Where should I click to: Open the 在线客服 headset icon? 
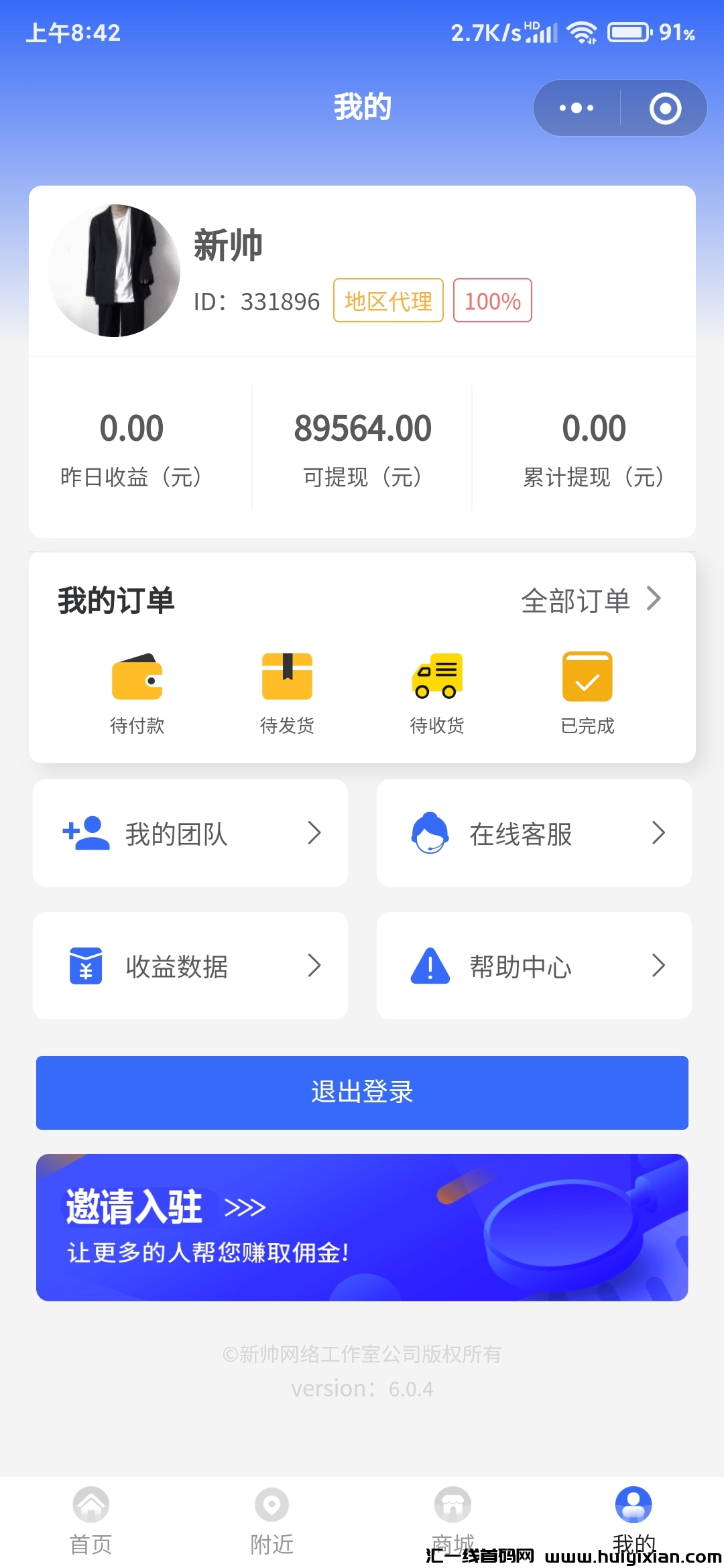[430, 833]
